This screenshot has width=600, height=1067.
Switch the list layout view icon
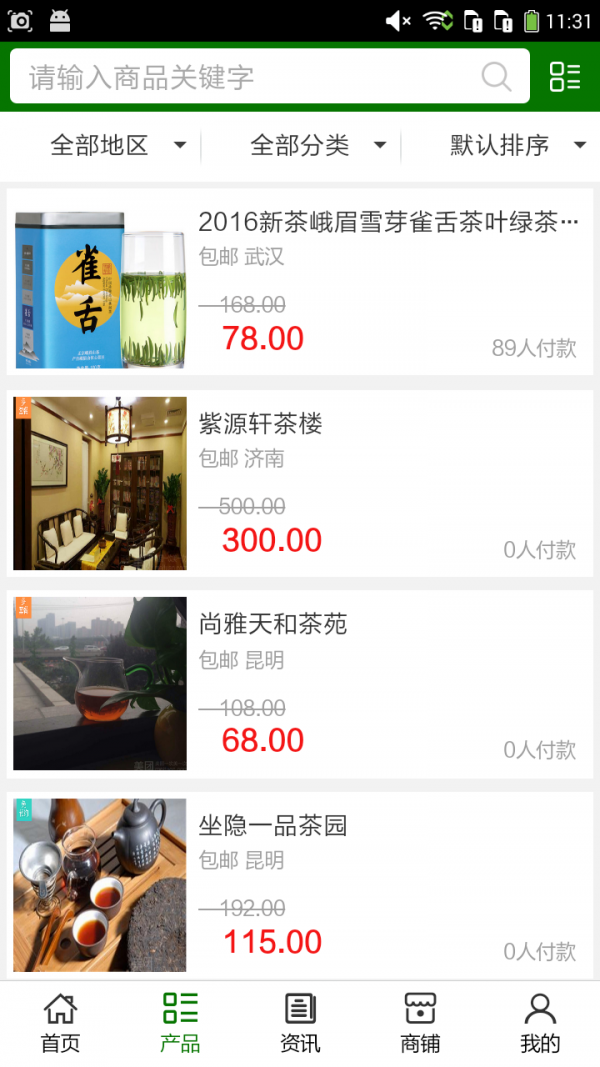pos(565,77)
